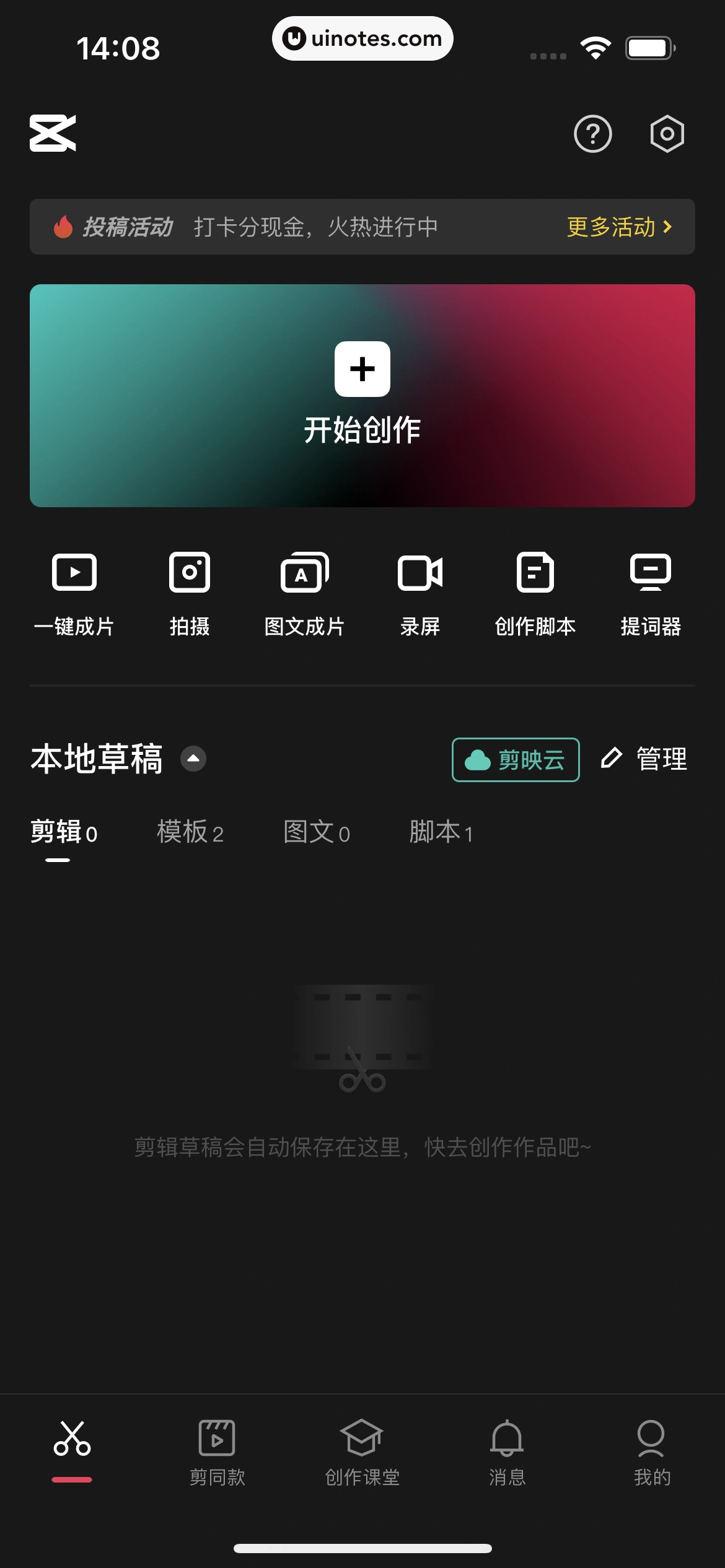This screenshot has width=725, height=1568.
Task: Tap 开始创作 to start creating
Action: pos(362,395)
